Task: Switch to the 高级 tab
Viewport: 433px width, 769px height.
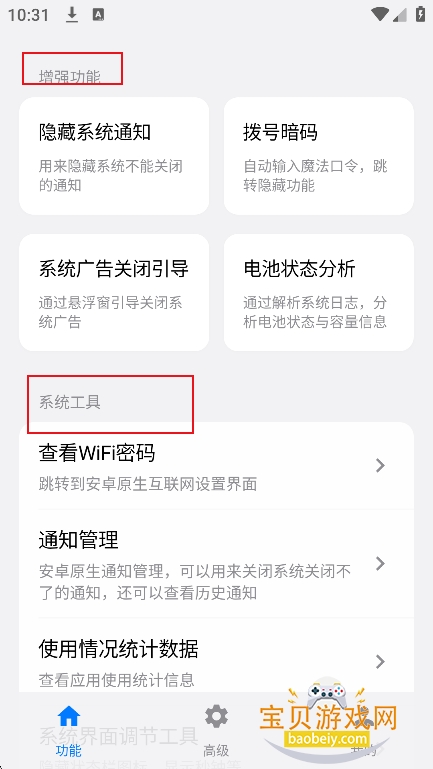Action: [216, 731]
